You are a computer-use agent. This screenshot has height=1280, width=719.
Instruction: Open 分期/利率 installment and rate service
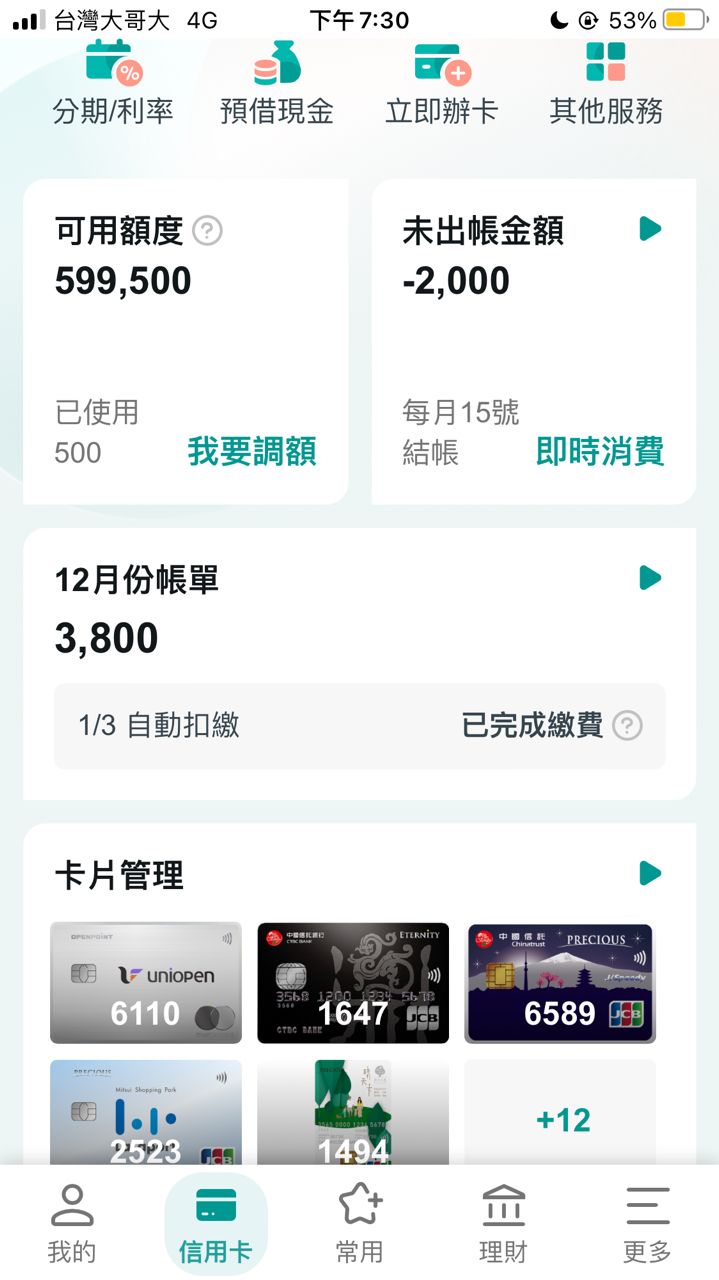point(113,85)
